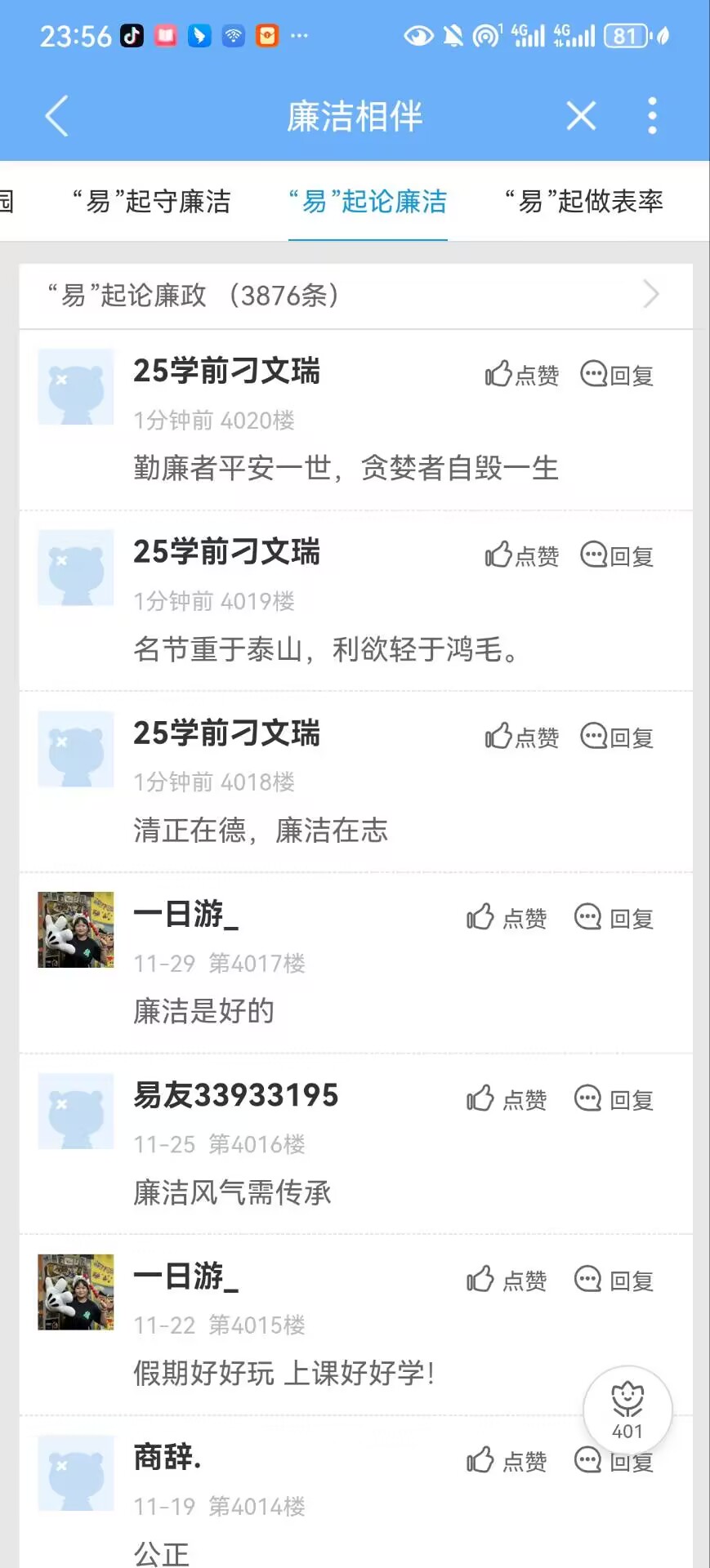710x1568 pixels.
Task: Switch to the "易"起做表率 tab
Action: click(584, 201)
